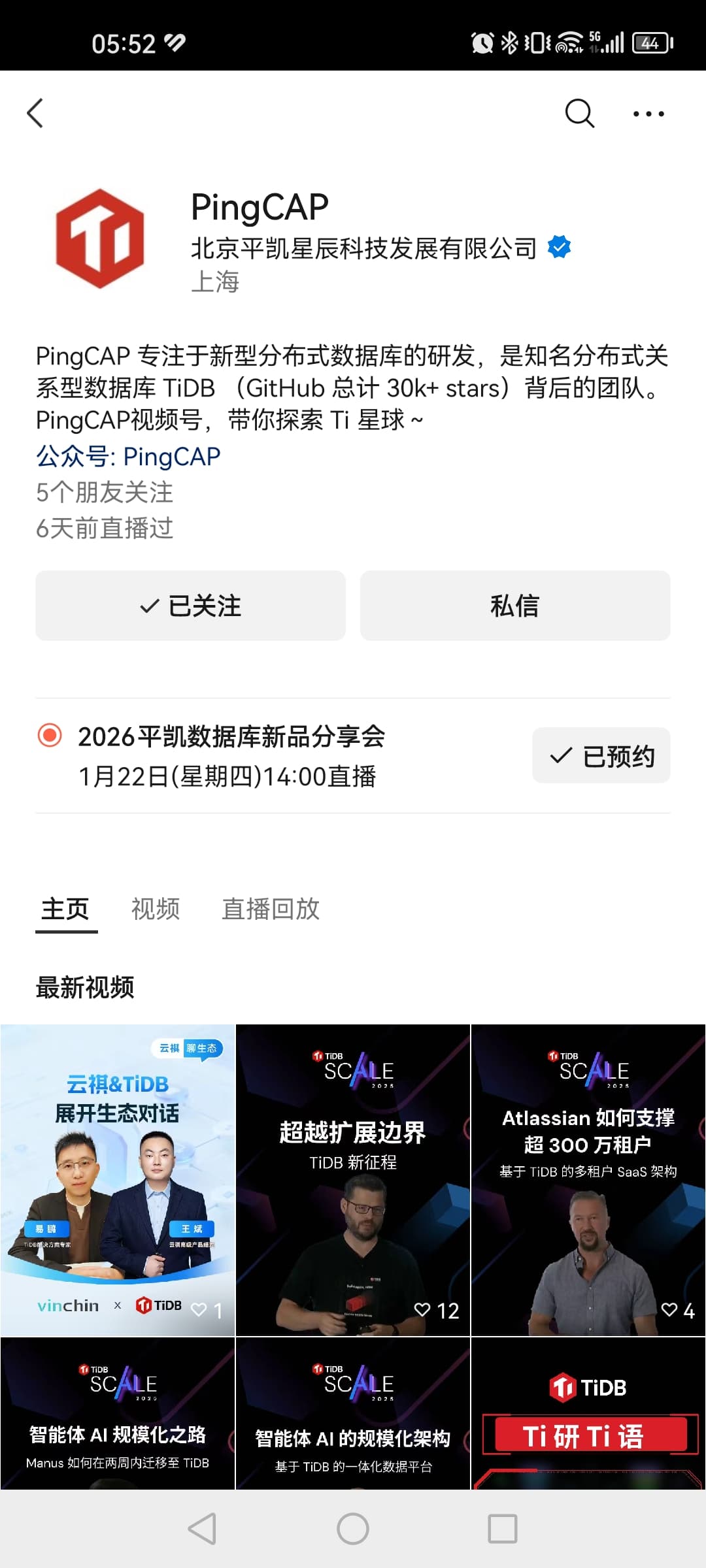Tap the system home button
This screenshot has width=706, height=1568.
coord(353,1529)
